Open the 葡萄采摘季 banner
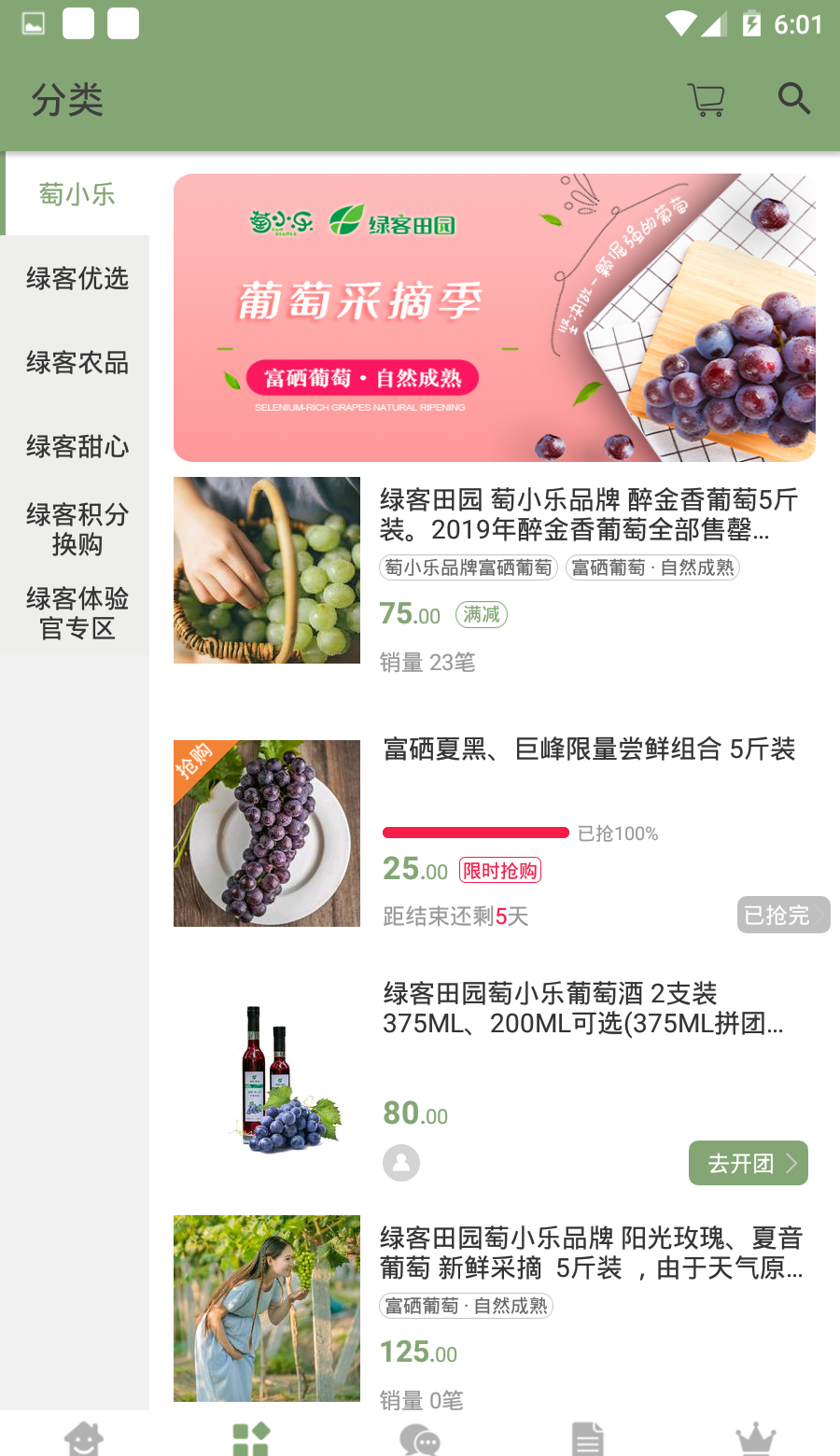The width and height of the screenshot is (840, 1456). pos(495,317)
